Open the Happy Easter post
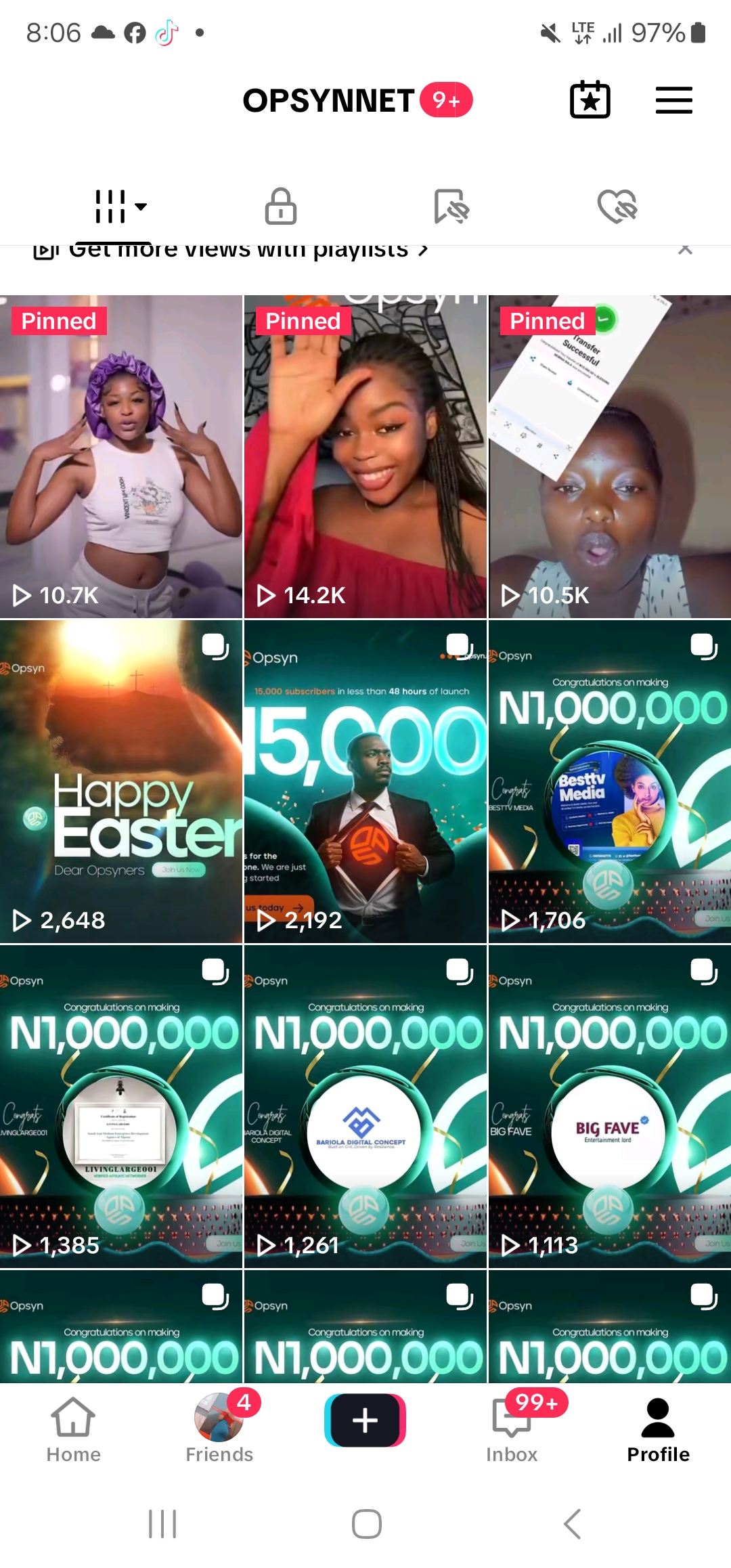 (x=120, y=782)
